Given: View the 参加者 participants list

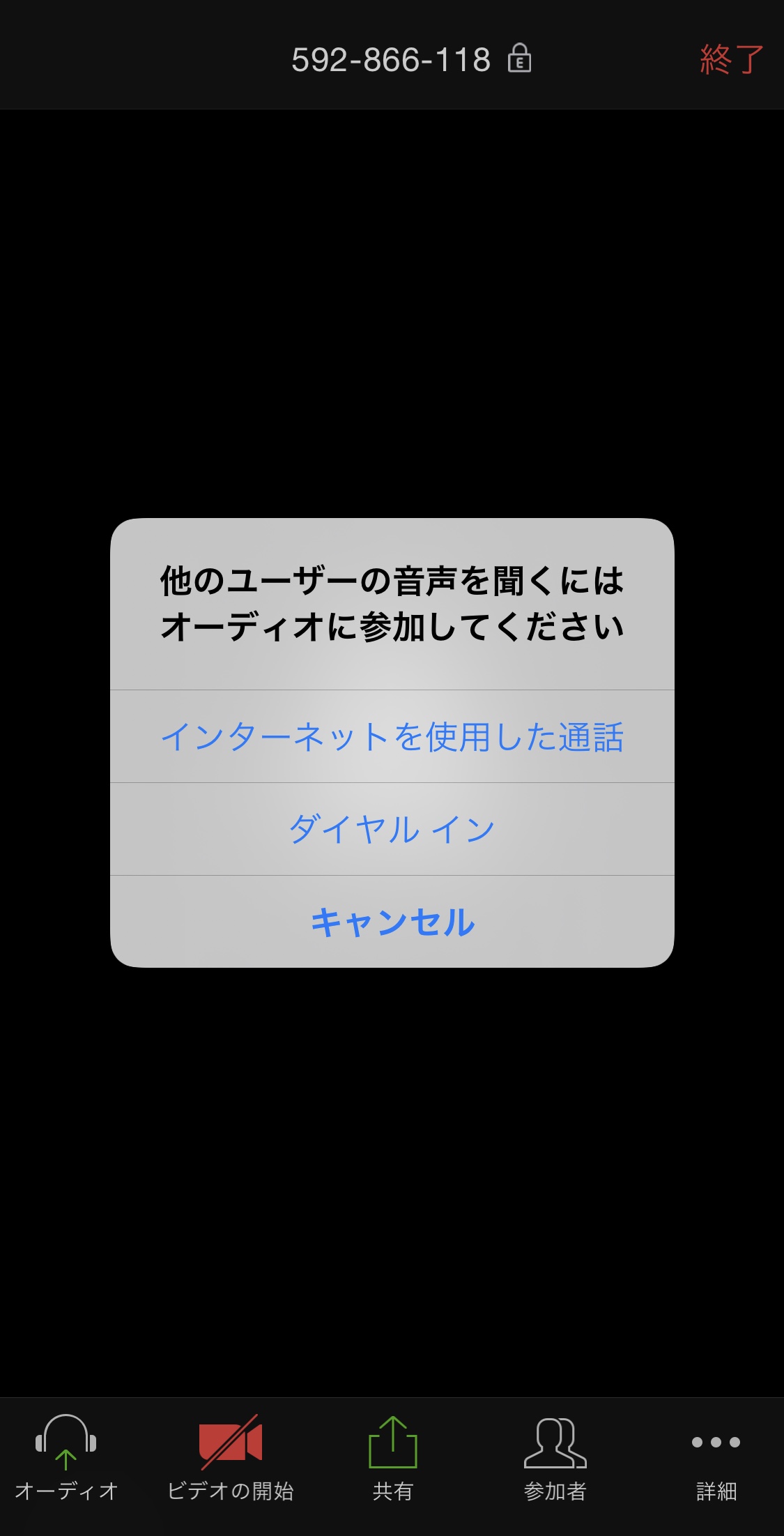Looking at the screenshot, I should (x=555, y=1457).
